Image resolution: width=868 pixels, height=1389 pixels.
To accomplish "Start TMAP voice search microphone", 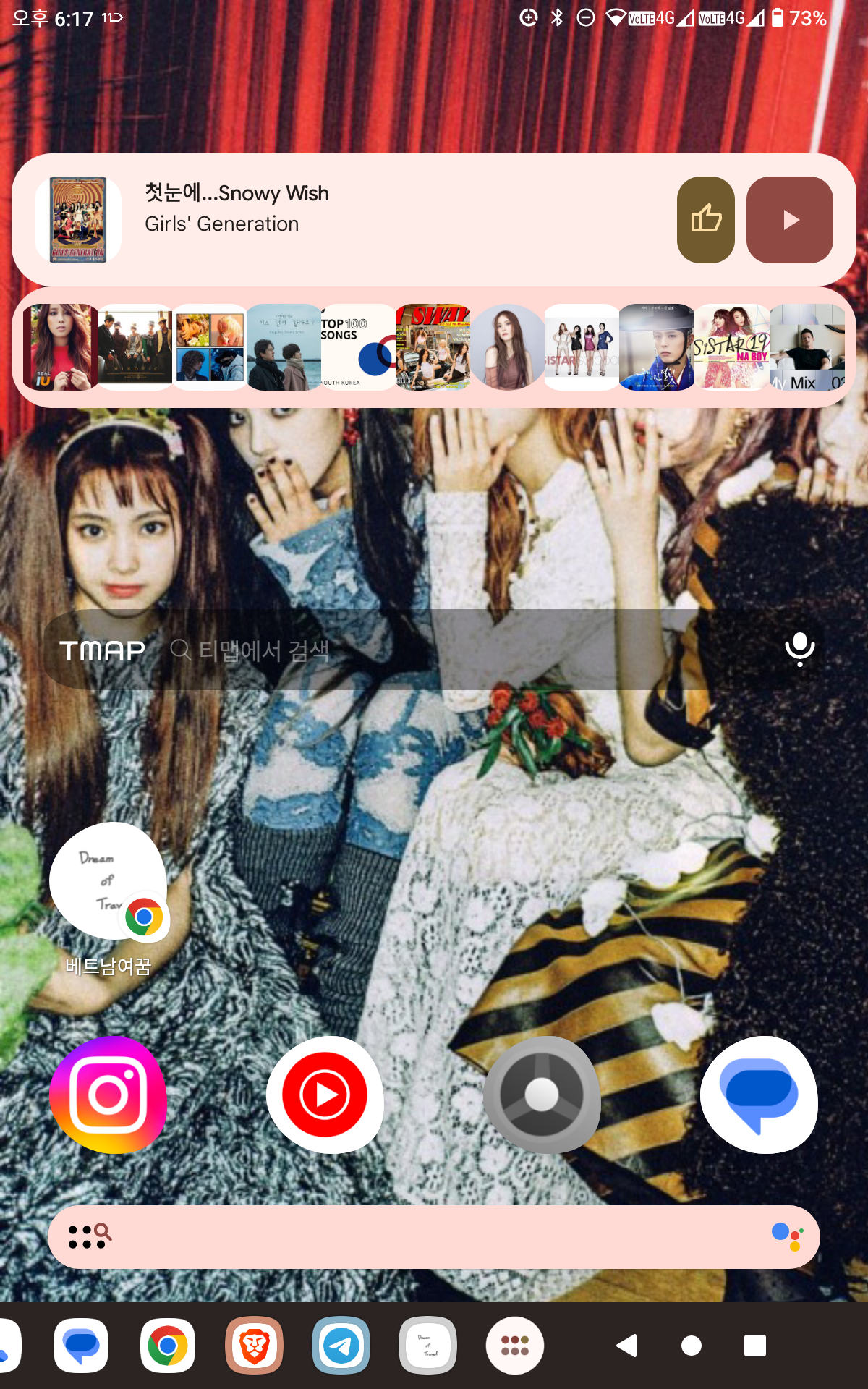I will coord(799,649).
